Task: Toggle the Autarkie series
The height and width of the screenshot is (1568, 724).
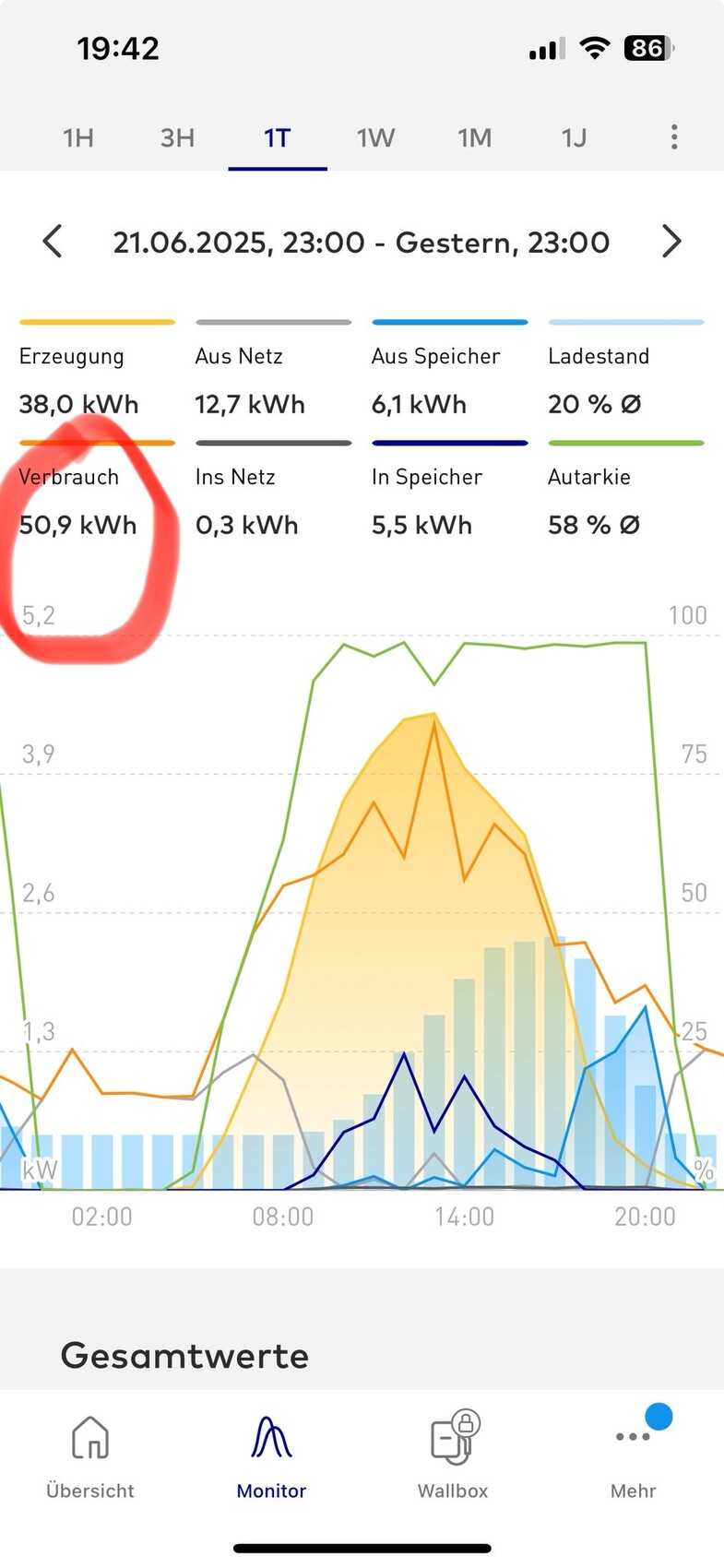Action: 625,491
